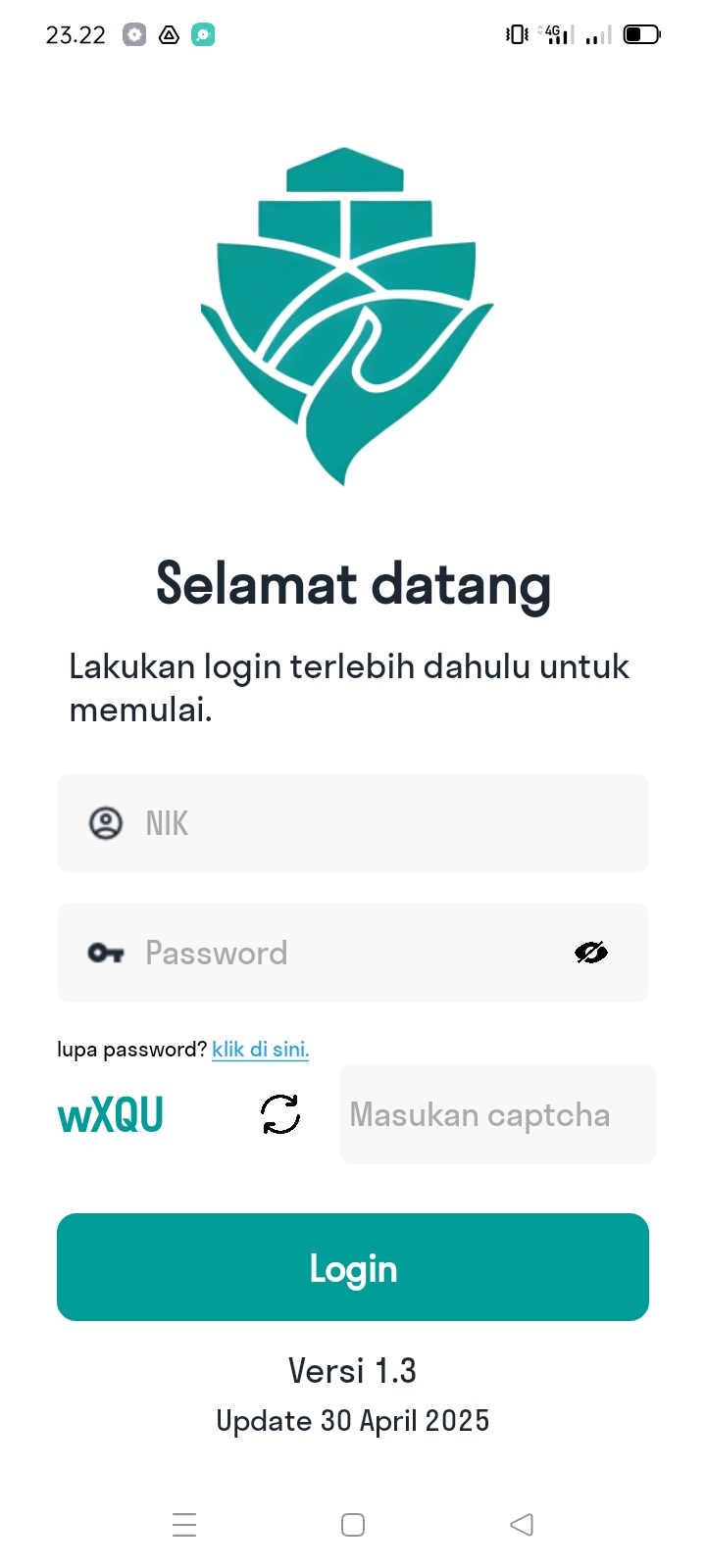This screenshot has height=1568, width=706.
Task: Open the 'klik di sini' forgot password link
Action: [260, 1050]
